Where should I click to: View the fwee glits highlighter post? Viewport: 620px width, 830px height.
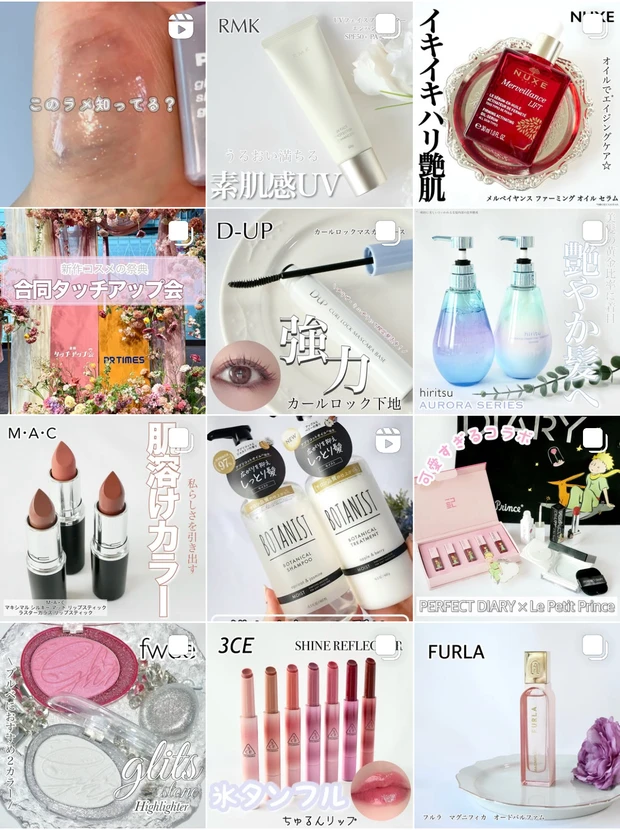click(102, 726)
